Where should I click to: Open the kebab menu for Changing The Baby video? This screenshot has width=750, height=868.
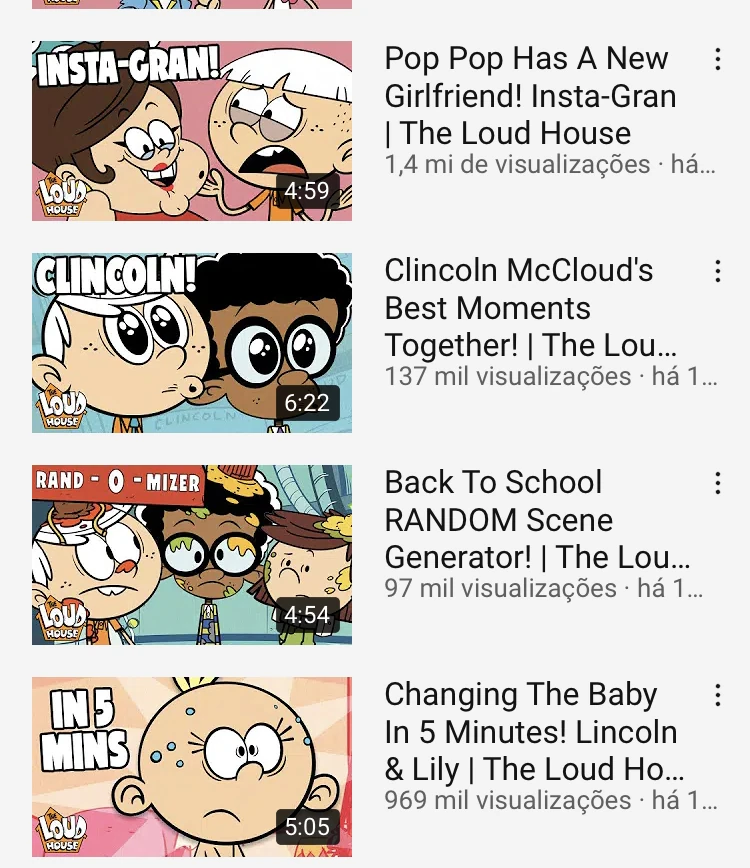[x=717, y=696]
